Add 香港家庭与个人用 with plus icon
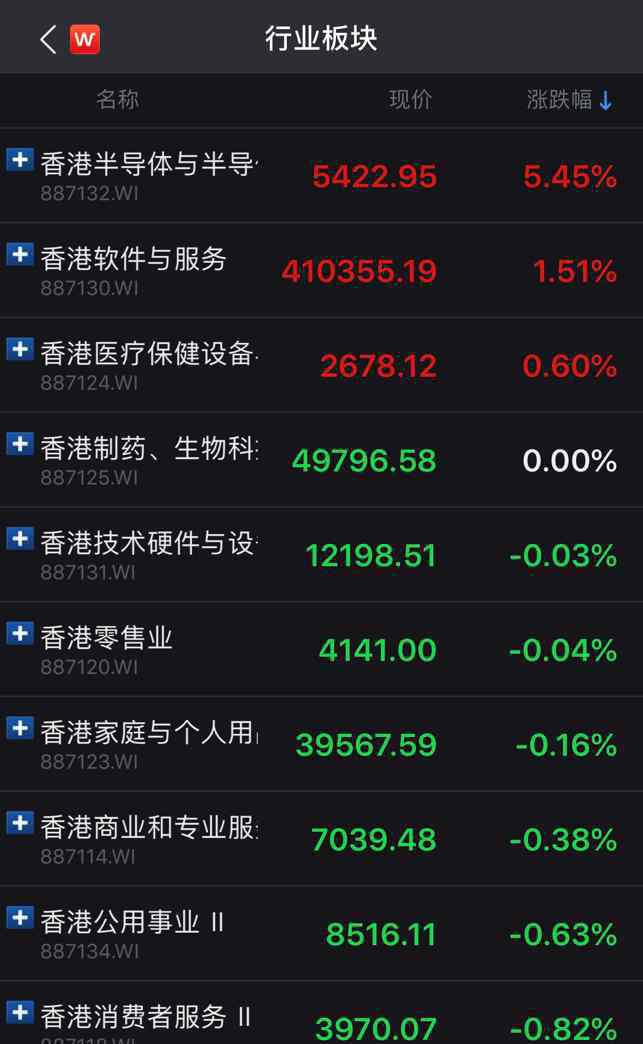Viewport: 643px width, 1044px height. (x=20, y=728)
